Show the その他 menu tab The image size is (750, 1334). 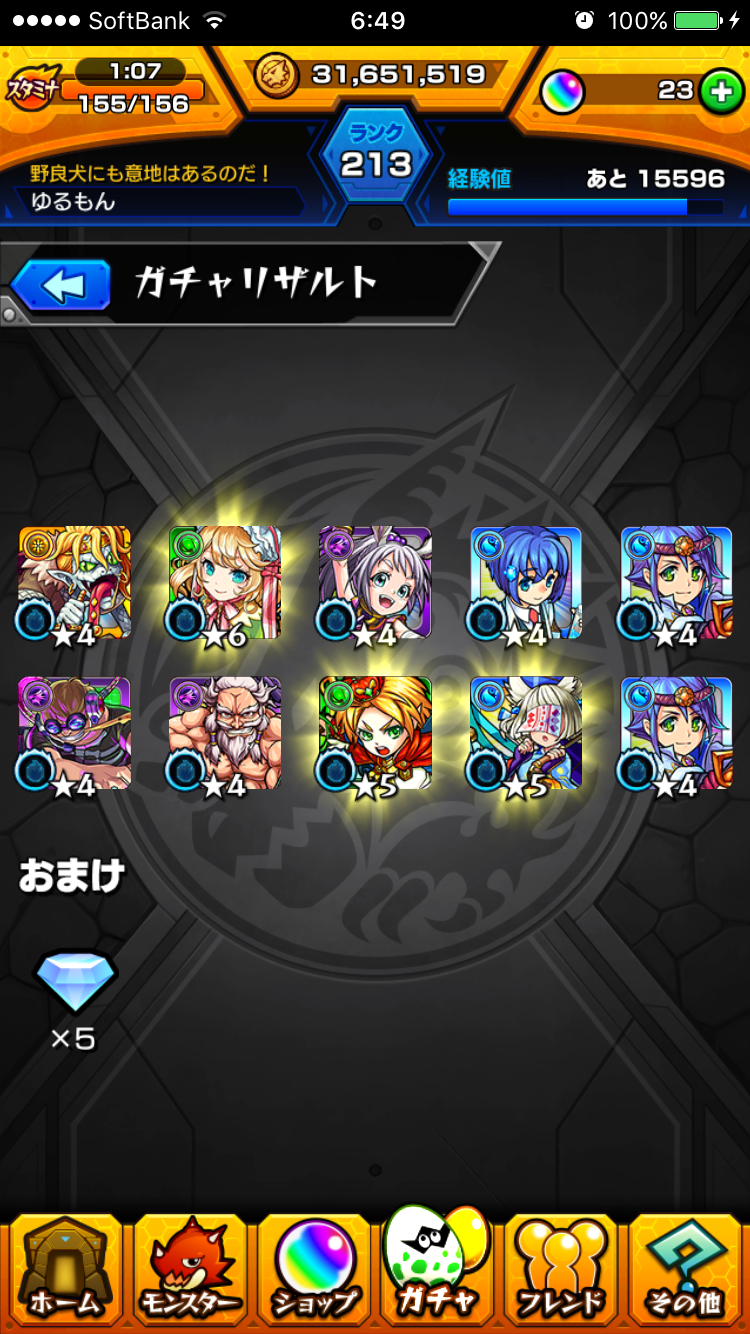pos(684,1270)
